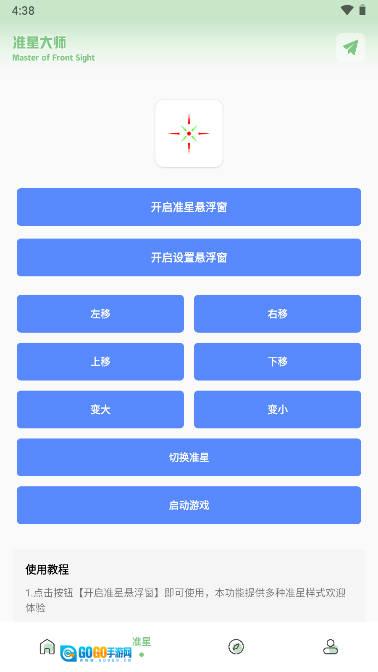Move crosshair up with 上移
This screenshot has width=378, height=672.
[x=100, y=362]
